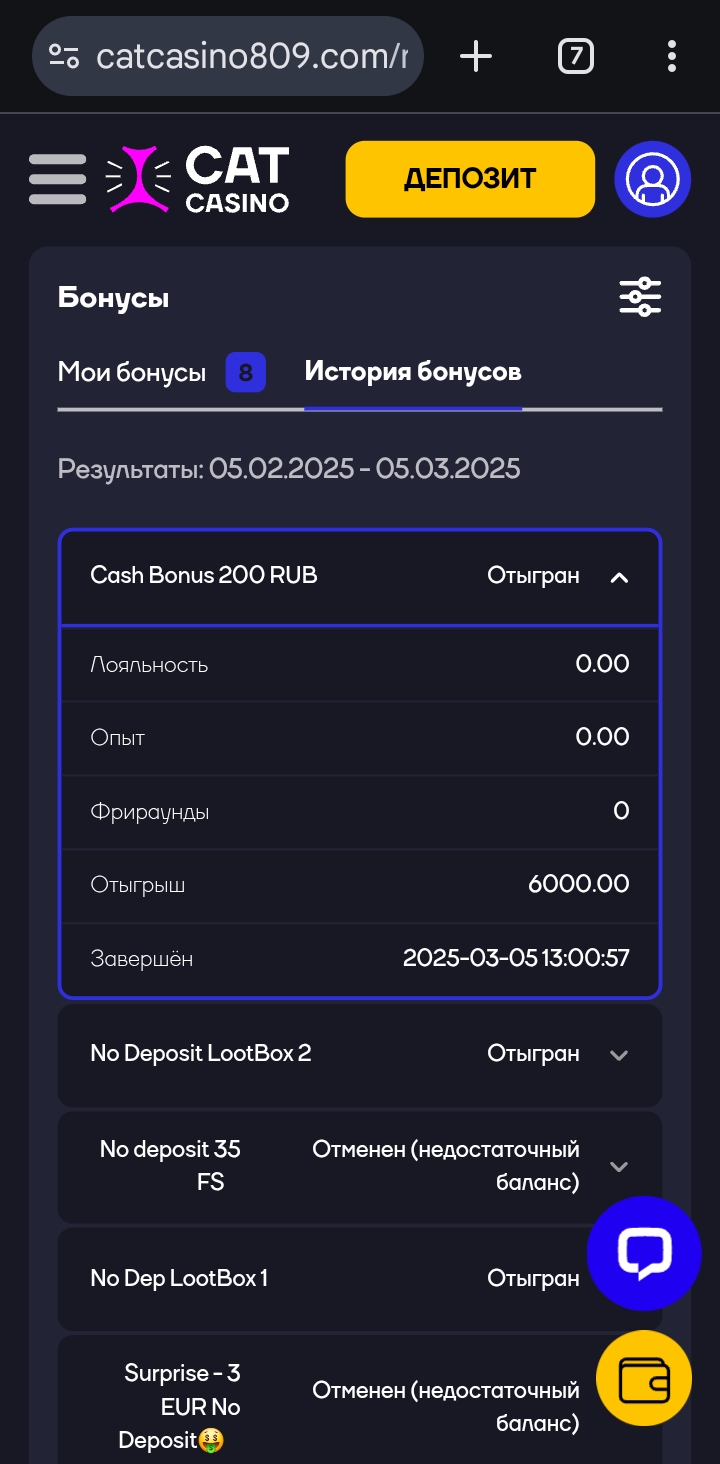
Task: Expand the Surprise - 3 EUR No Deposit entry
Action: tap(330, 1405)
